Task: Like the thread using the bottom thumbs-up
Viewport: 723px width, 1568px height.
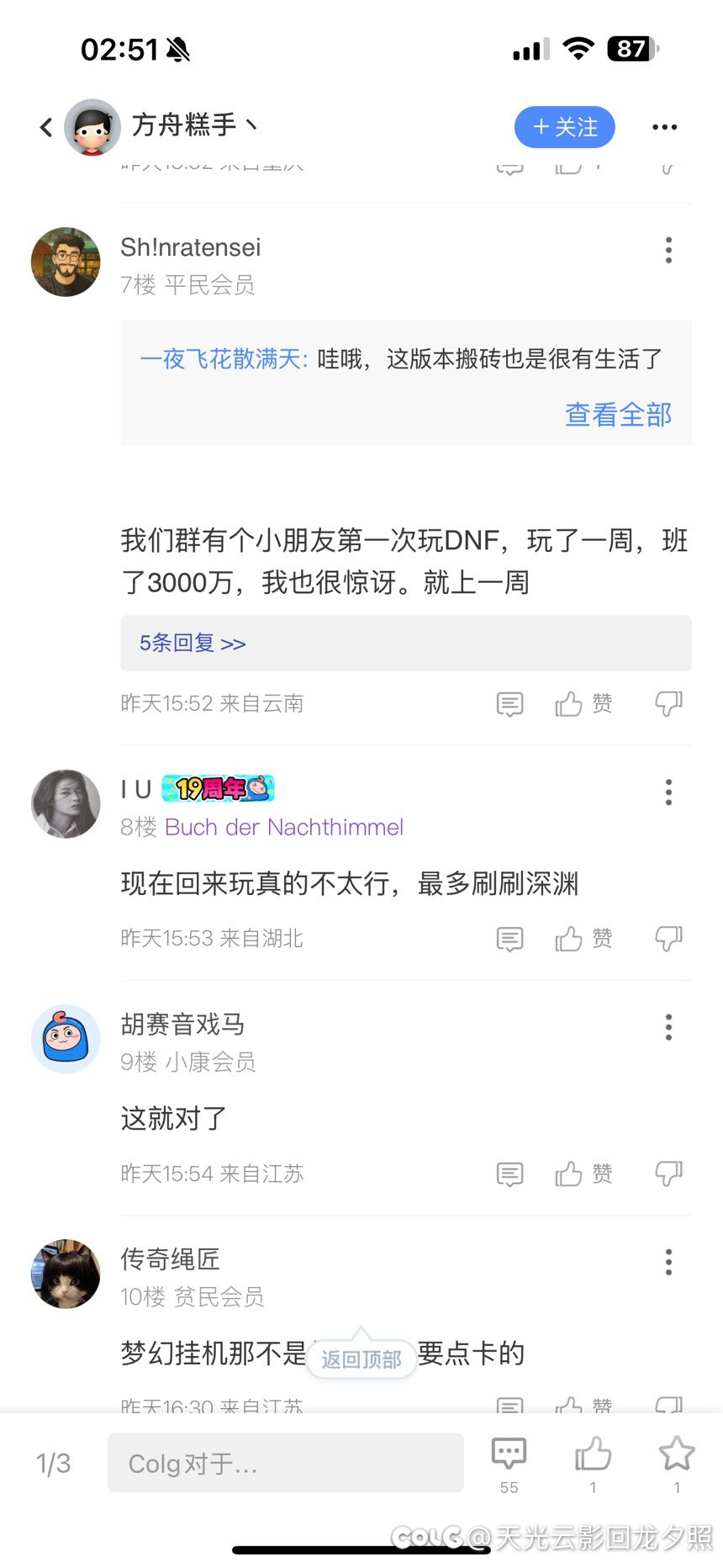Action: coord(593,1455)
